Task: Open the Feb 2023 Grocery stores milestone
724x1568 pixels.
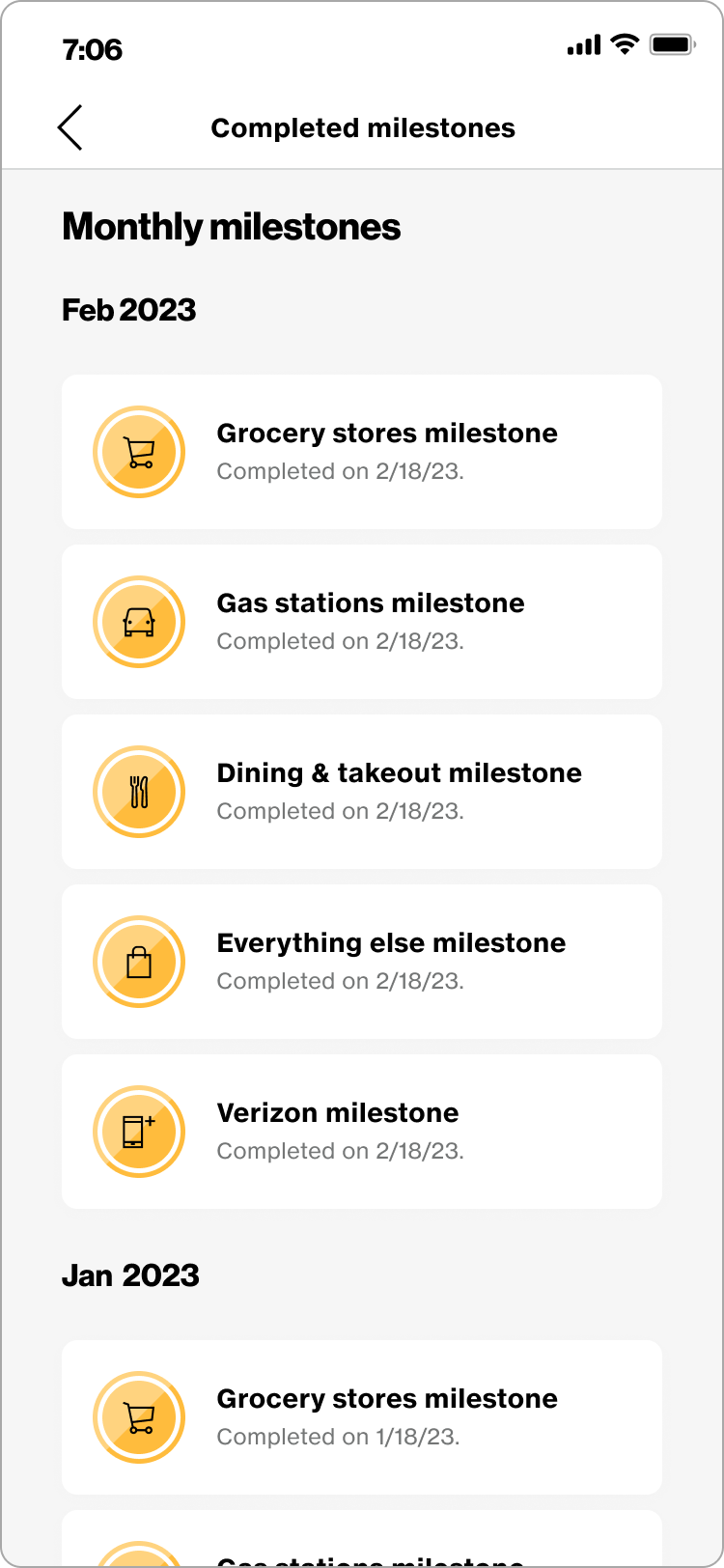Action: 362,452
